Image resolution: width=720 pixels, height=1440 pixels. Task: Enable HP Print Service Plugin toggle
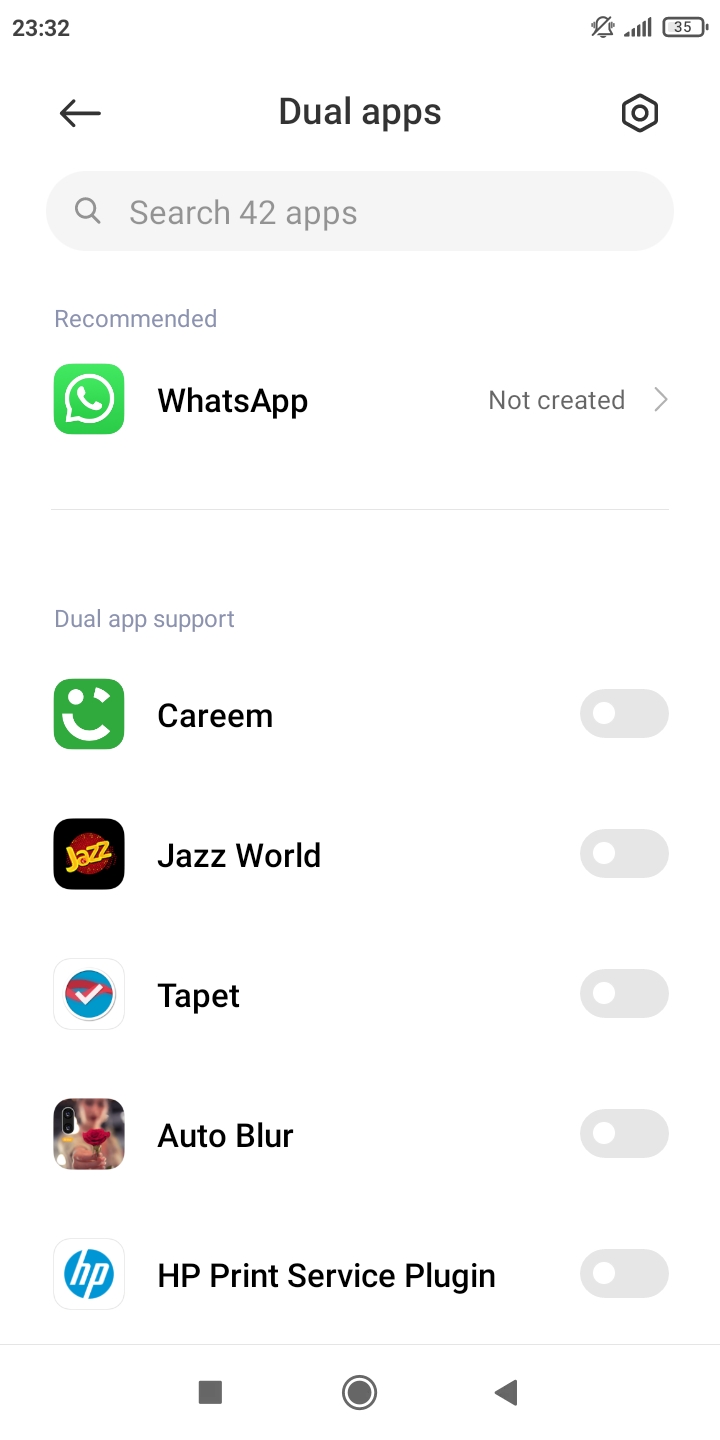pos(624,1274)
